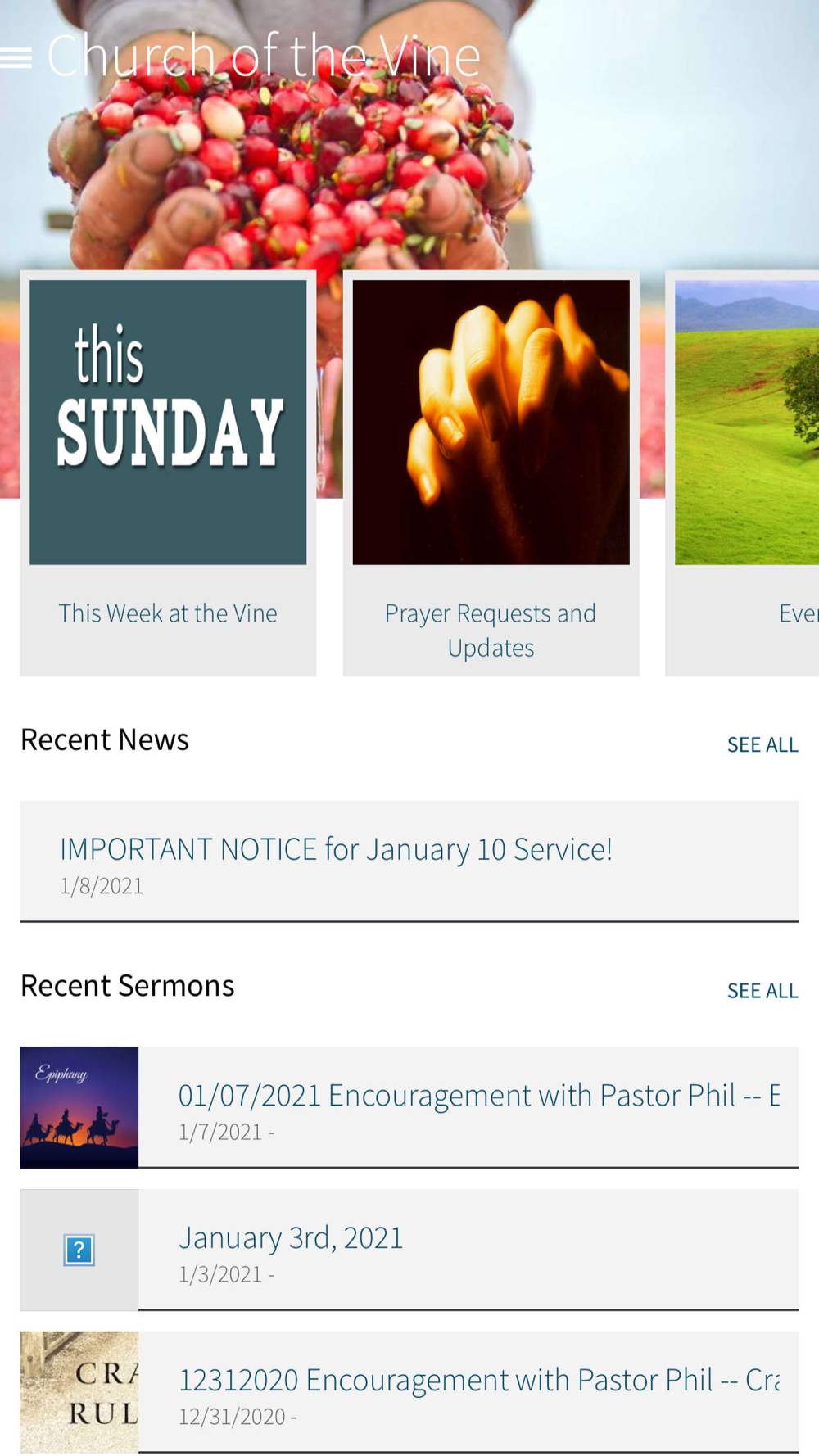
Task: Open the hamburger navigation menu
Action: [x=16, y=57]
